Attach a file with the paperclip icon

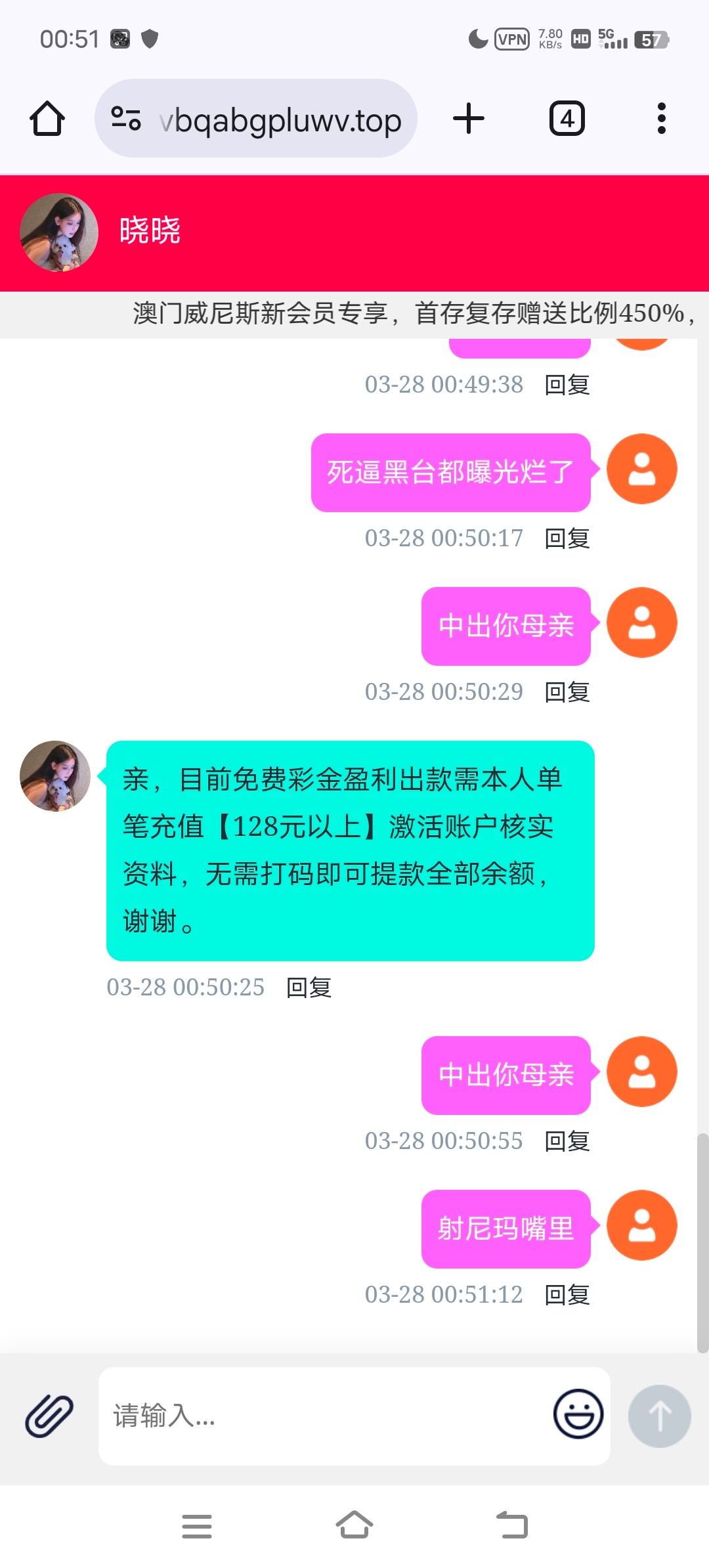tap(49, 1416)
